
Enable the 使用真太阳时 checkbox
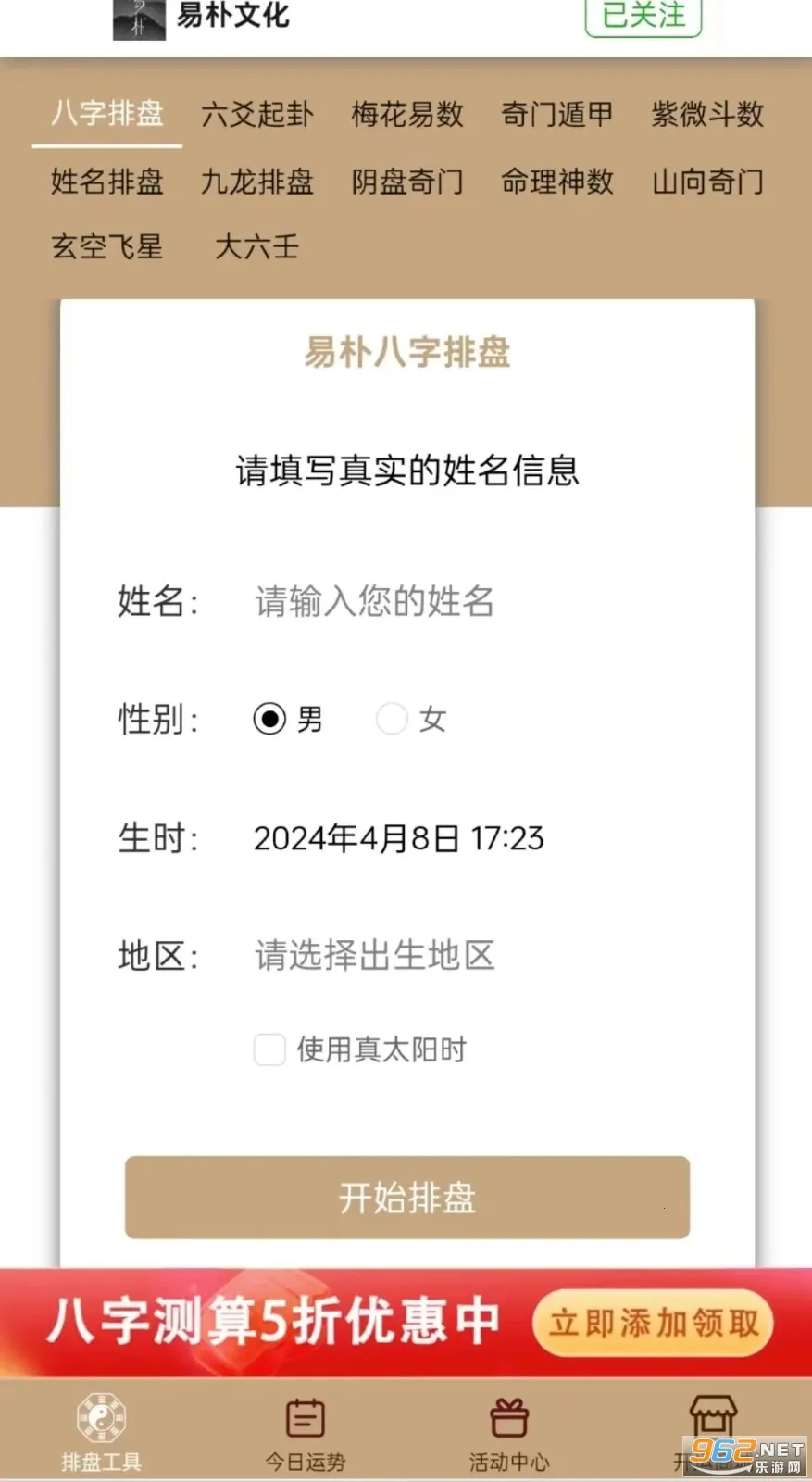[270, 1049]
